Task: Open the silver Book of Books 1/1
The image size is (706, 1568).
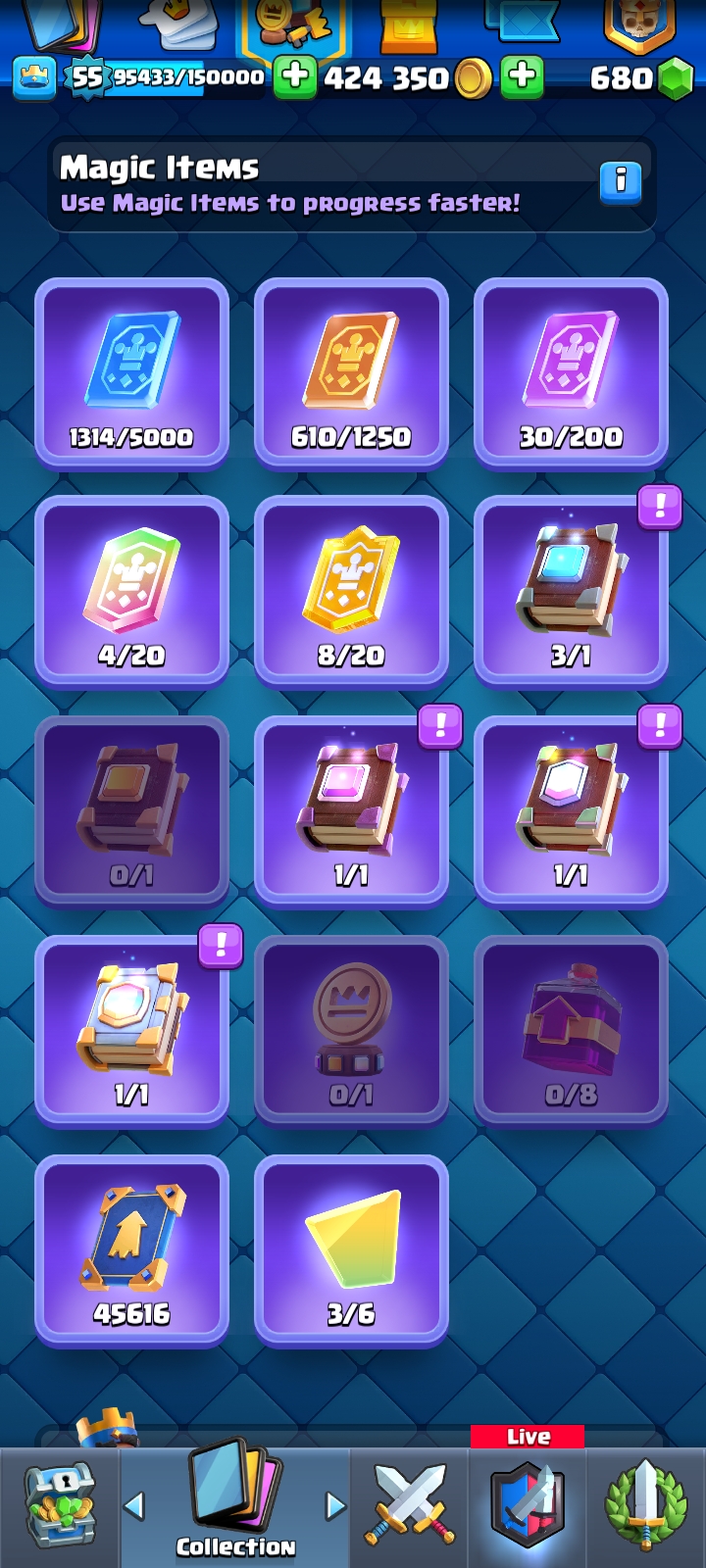Action: [131, 1029]
